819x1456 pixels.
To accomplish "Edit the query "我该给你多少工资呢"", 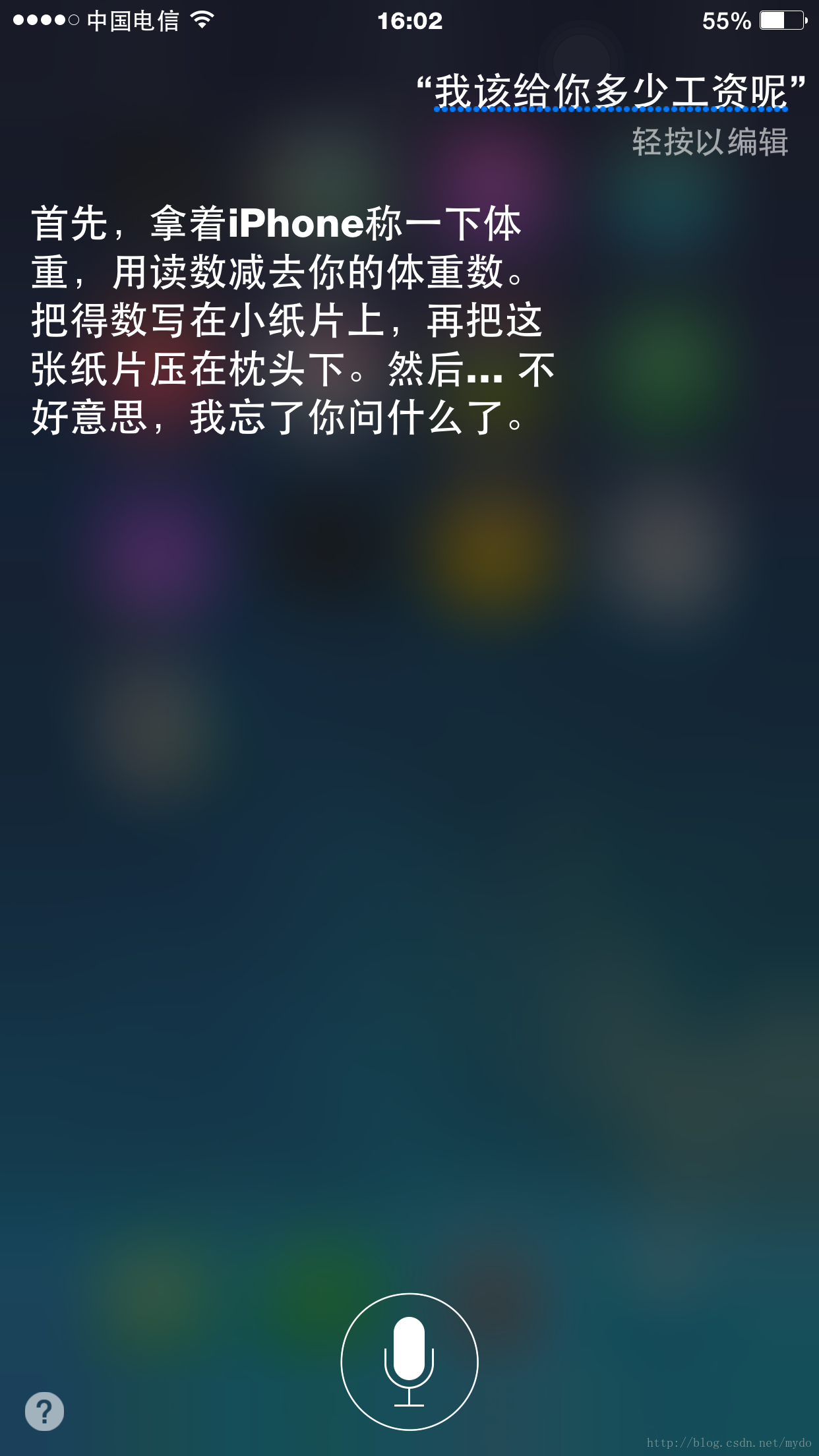I will 611,91.
